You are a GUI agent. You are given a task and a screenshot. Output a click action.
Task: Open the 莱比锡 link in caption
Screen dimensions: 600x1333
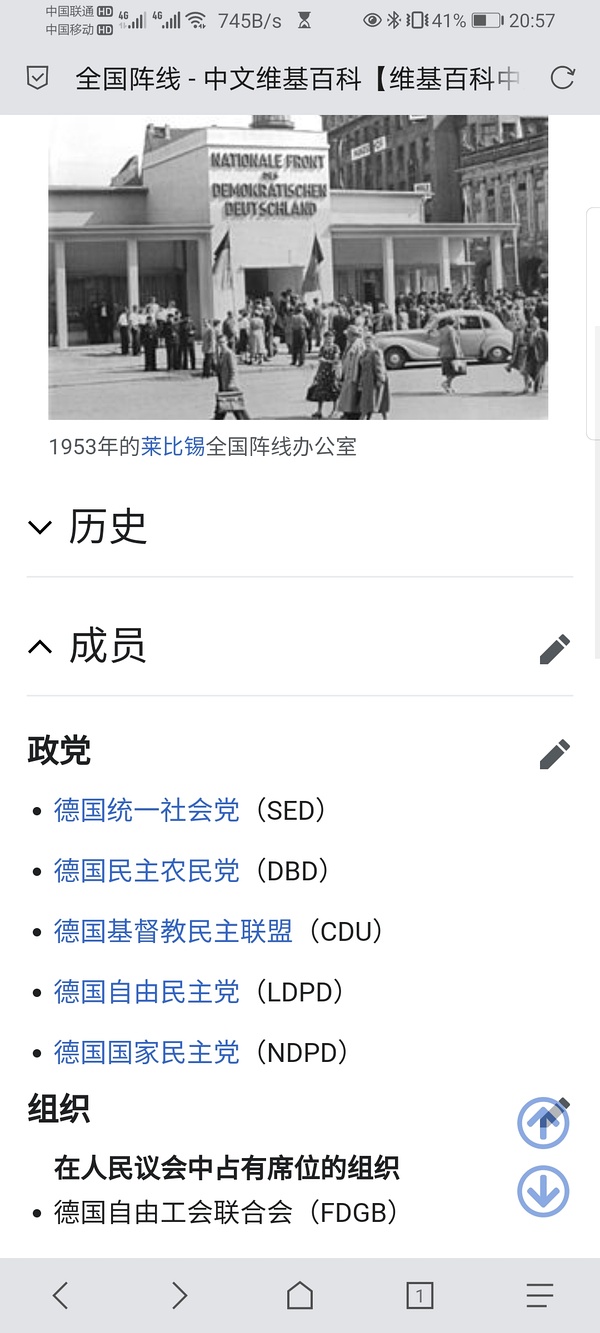tap(173, 446)
